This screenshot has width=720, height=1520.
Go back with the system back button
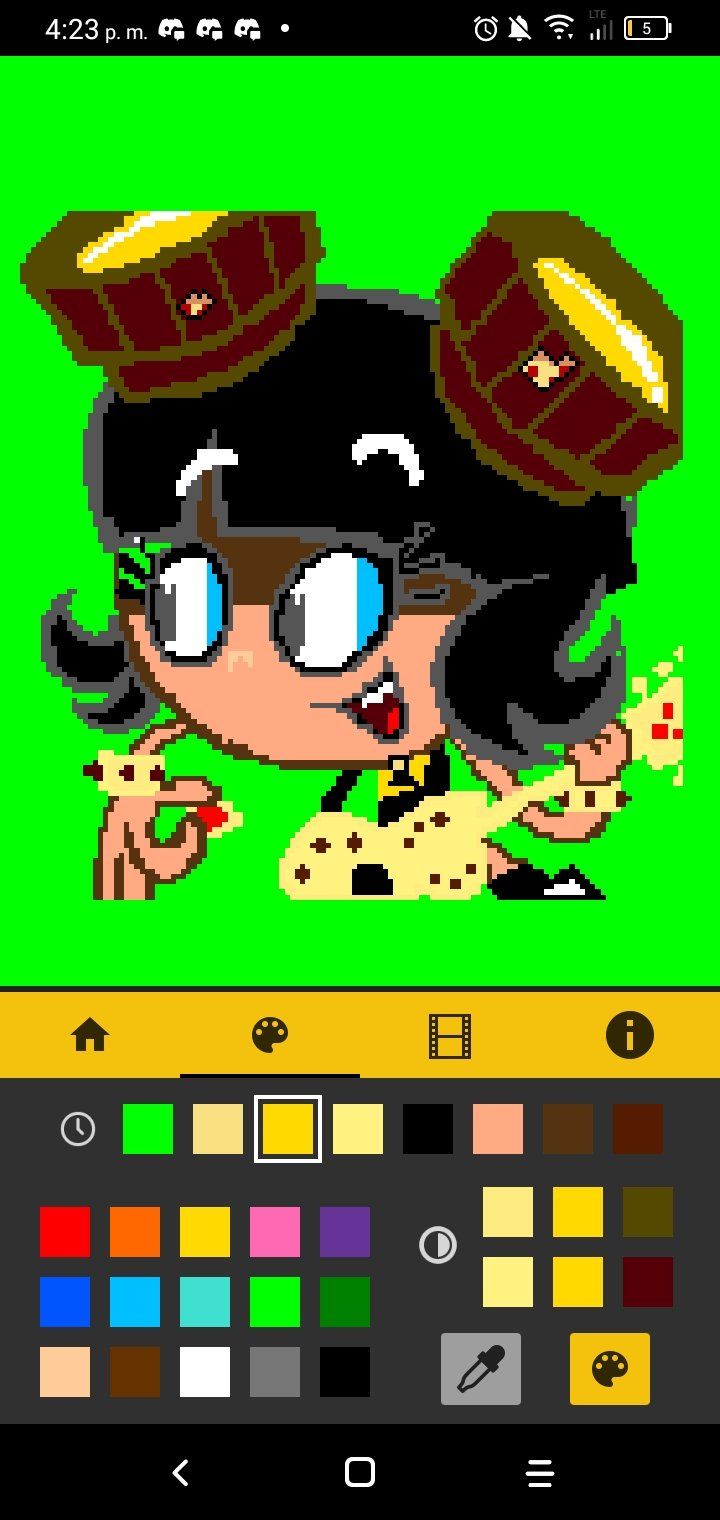[180, 1472]
